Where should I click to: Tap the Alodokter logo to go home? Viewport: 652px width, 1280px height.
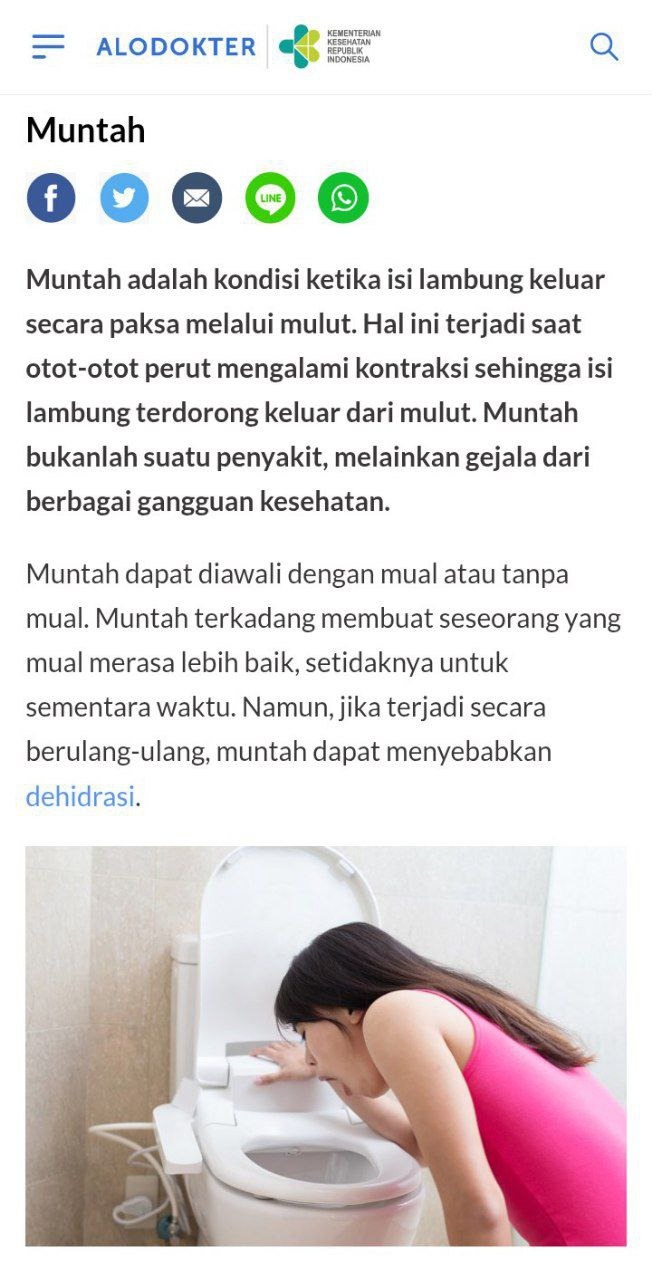pos(176,47)
